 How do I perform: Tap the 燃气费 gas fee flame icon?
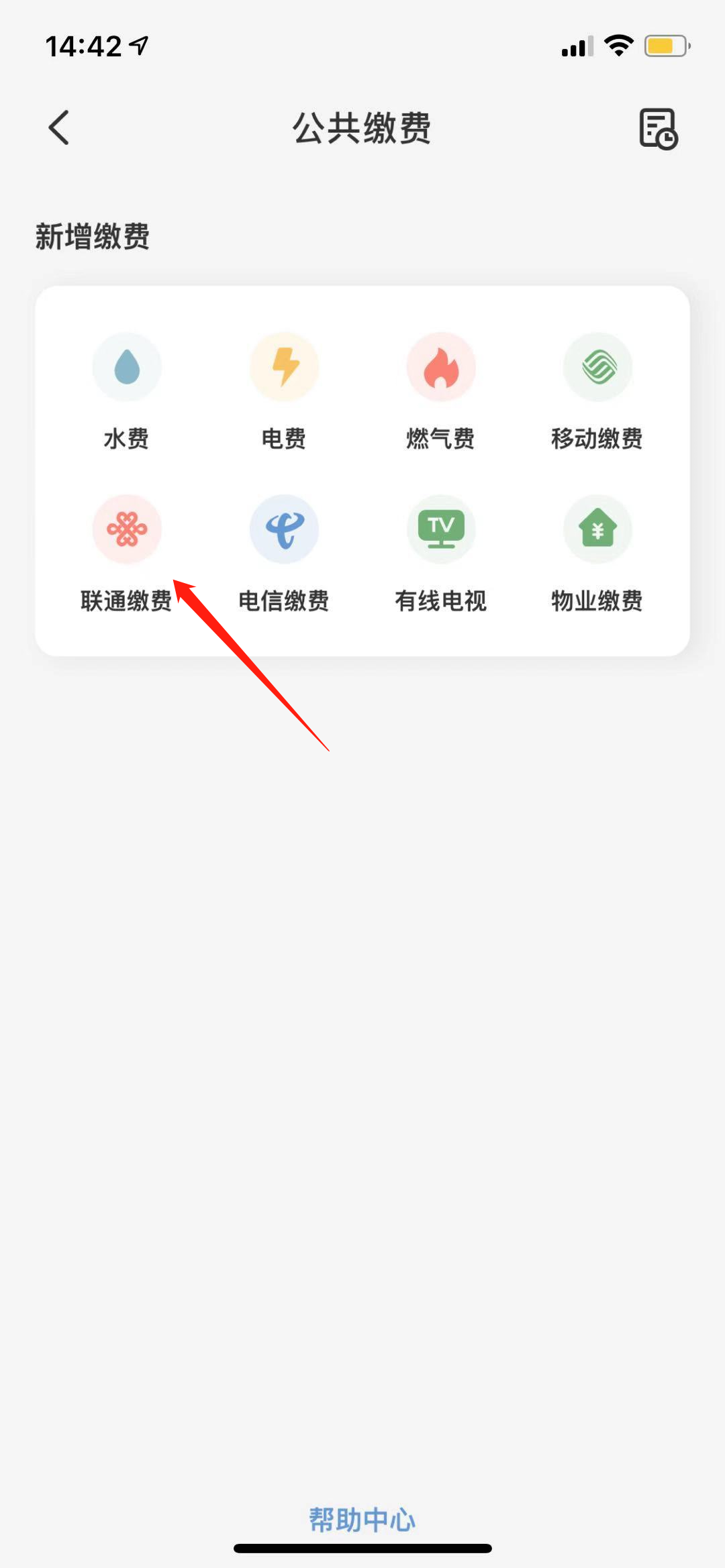(441, 366)
